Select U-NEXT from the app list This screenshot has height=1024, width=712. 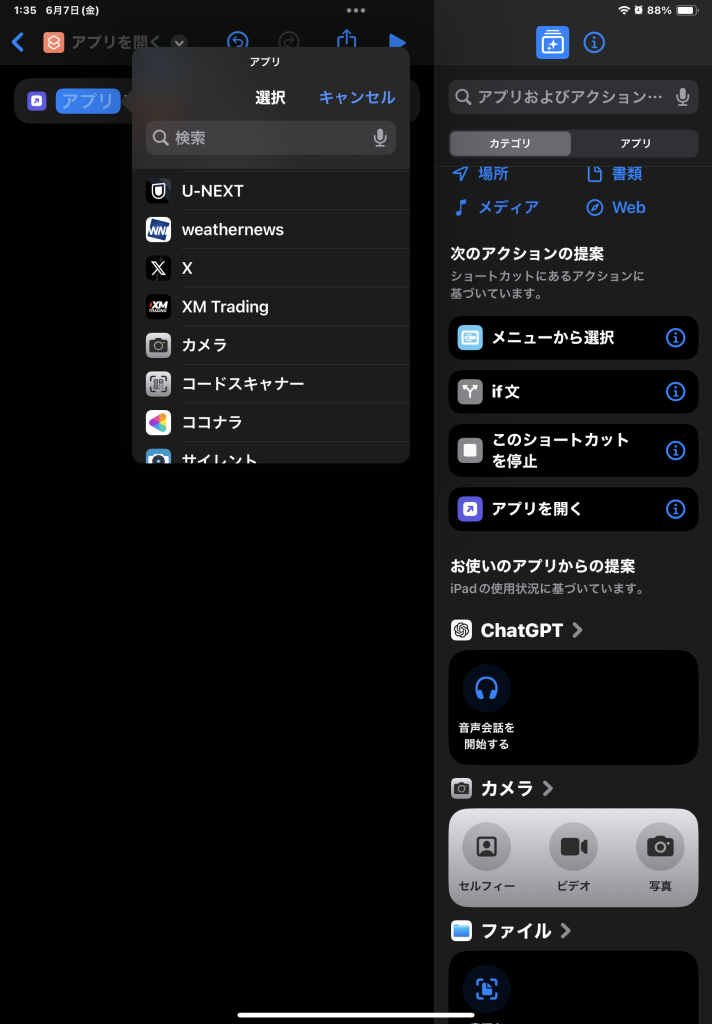pos(270,191)
